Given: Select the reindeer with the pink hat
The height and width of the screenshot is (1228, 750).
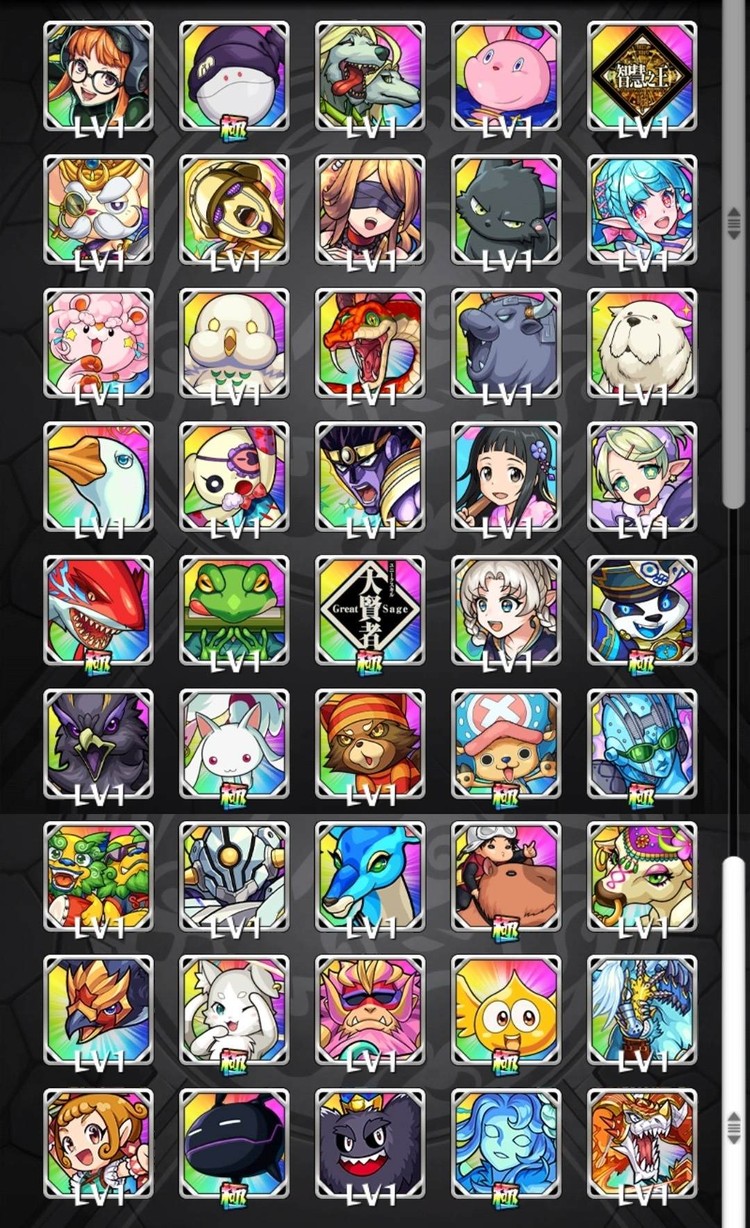Looking at the screenshot, I should (x=506, y=743).
